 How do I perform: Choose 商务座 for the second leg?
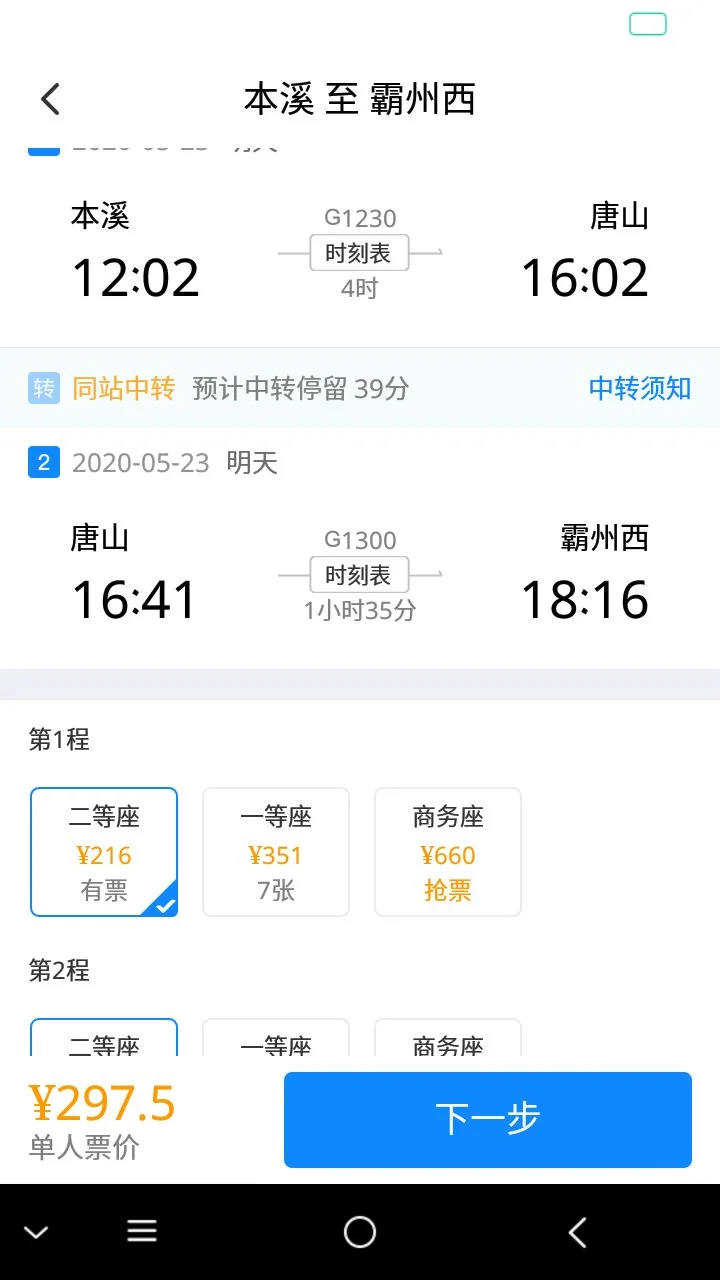(447, 1043)
